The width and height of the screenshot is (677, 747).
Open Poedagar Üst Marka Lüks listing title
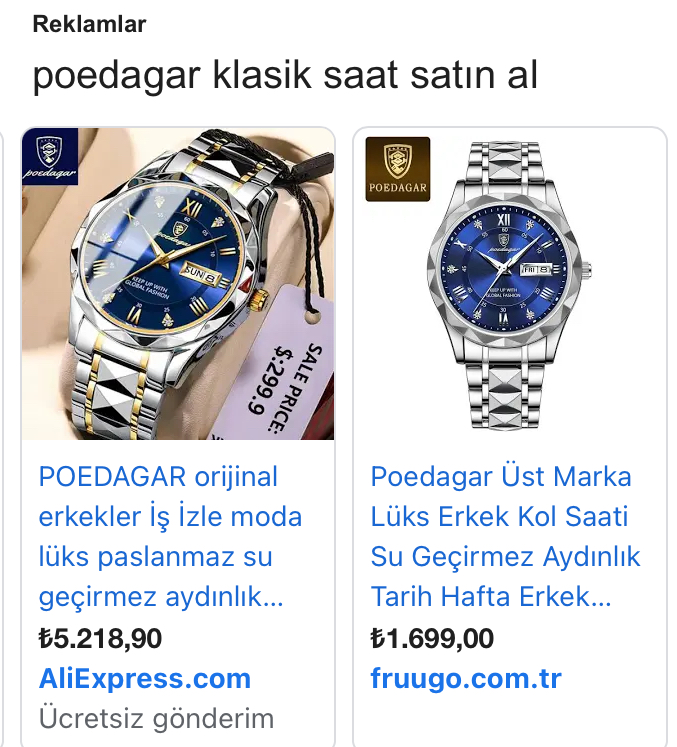pos(505,536)
